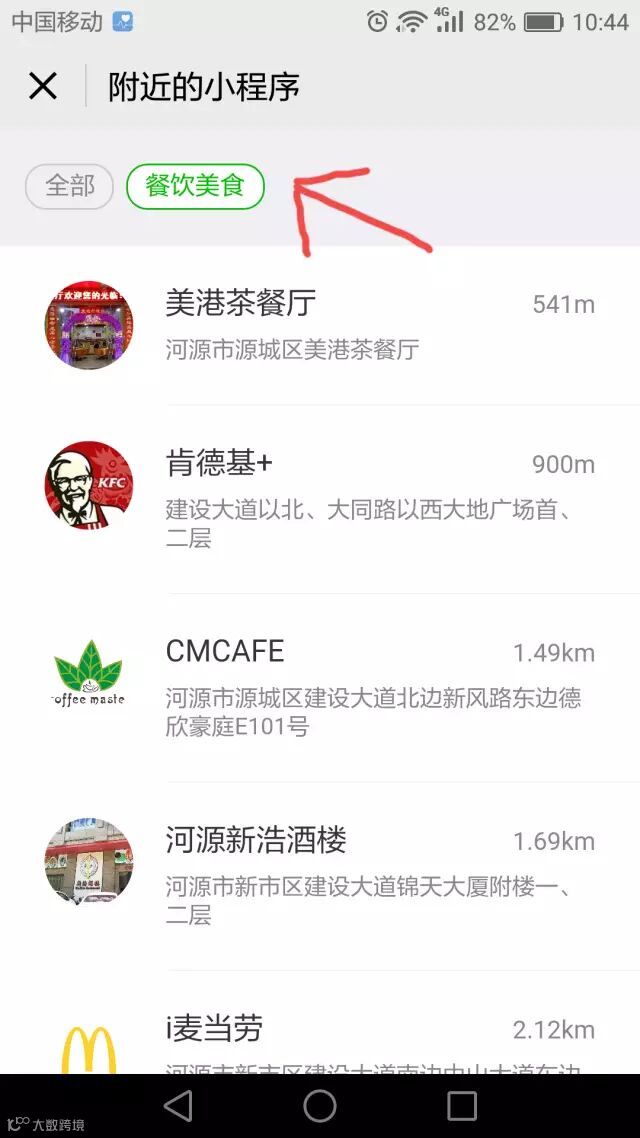This screenshot has width=640, height=1138.
Task: Select the 餐饮美食 filter chip
Action: (x=195, y=186)
